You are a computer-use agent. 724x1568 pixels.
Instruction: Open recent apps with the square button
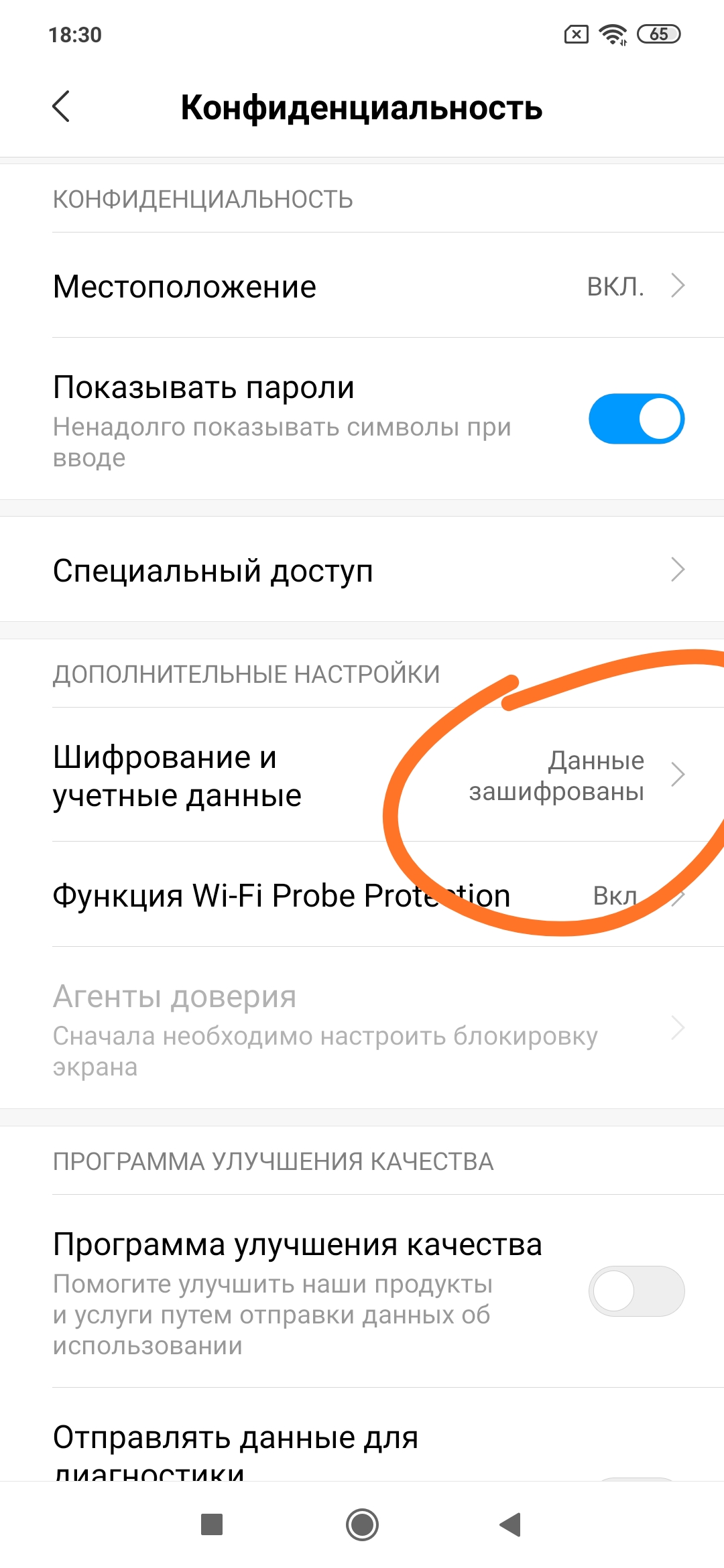[x=212, y=1525]
